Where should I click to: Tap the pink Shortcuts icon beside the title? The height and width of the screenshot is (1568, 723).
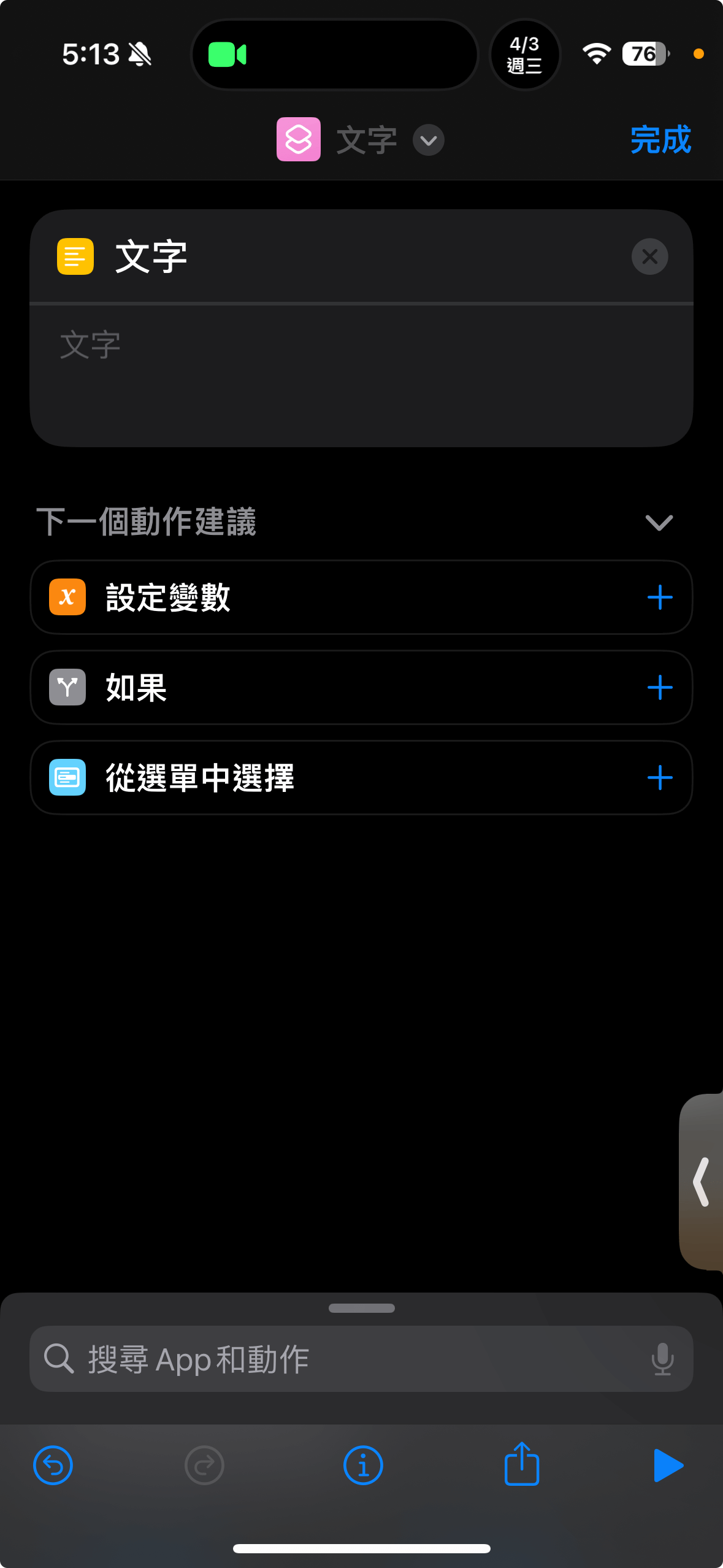299,139
